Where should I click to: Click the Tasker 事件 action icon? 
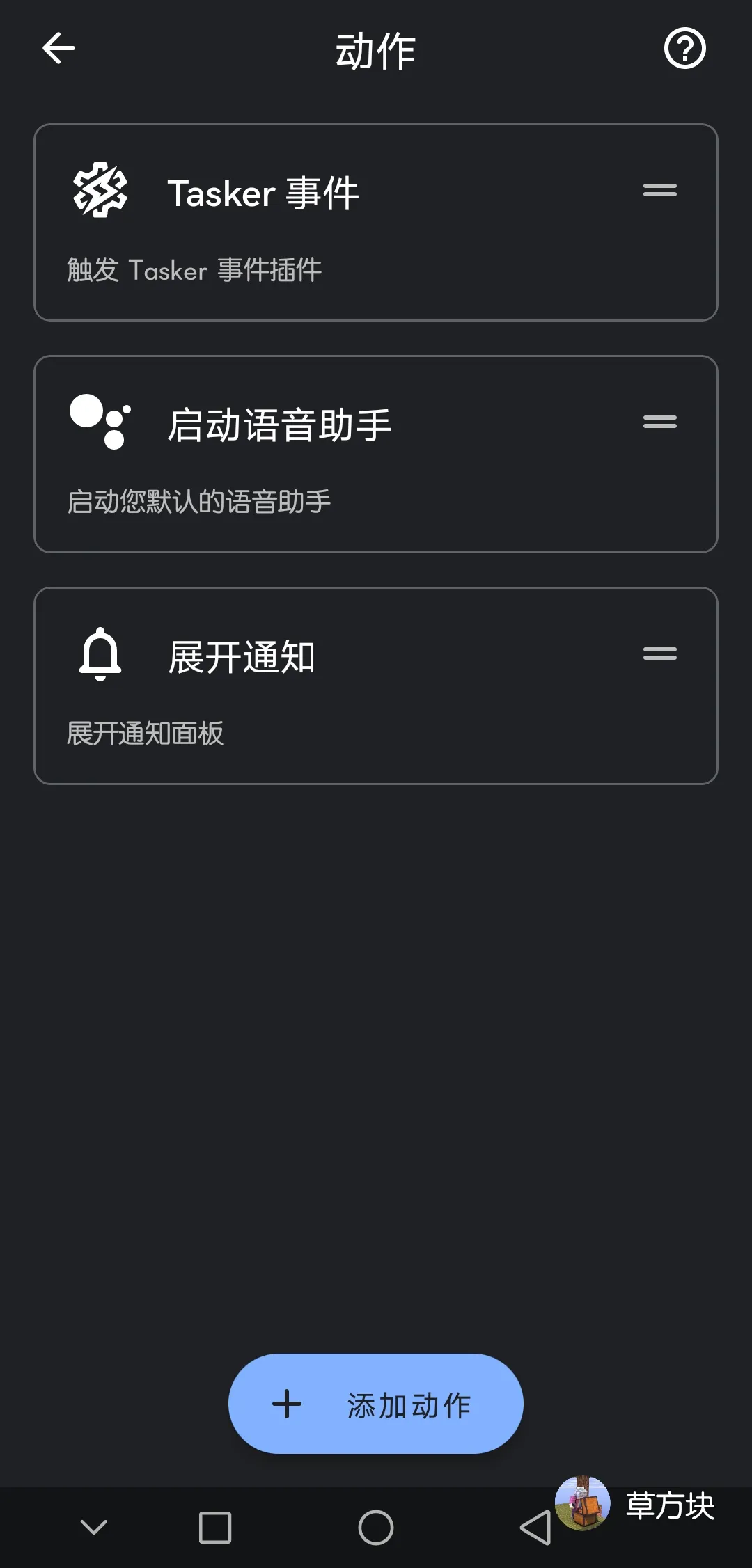point(100,189)
